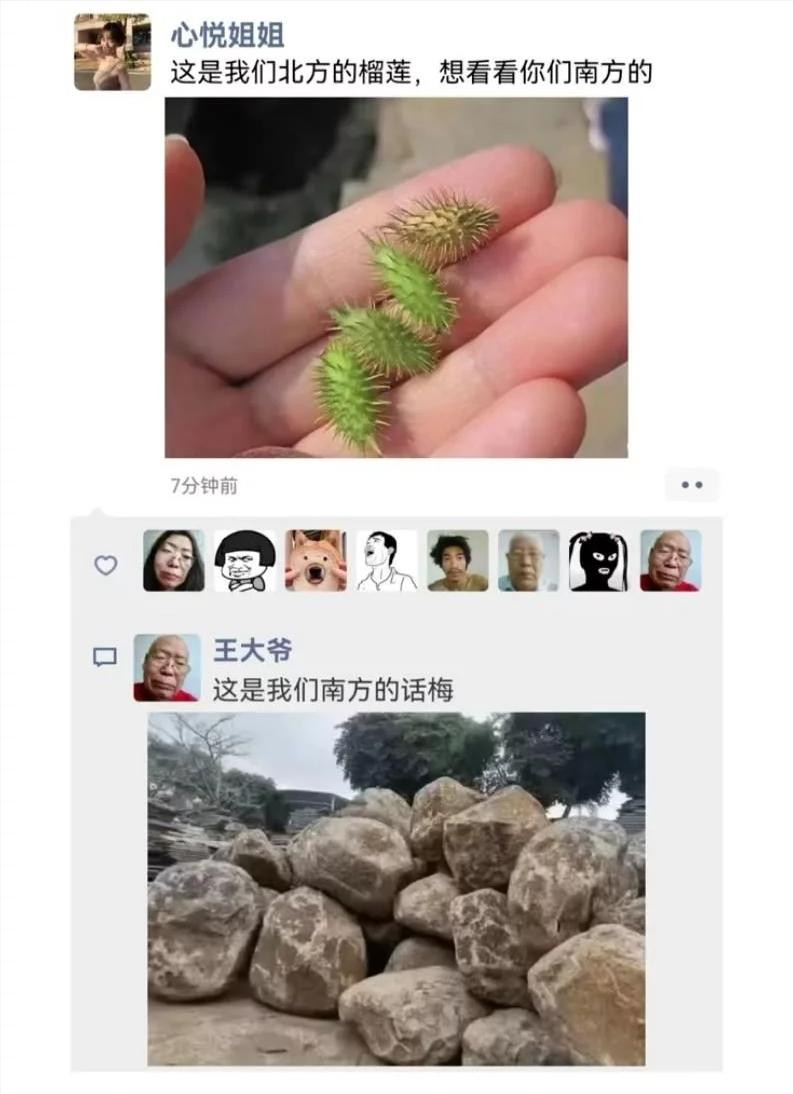This screenshot has width=793, height=1094.
Task: Open 心悦姐姐's profile picture
Action: (x=112, y=52)
